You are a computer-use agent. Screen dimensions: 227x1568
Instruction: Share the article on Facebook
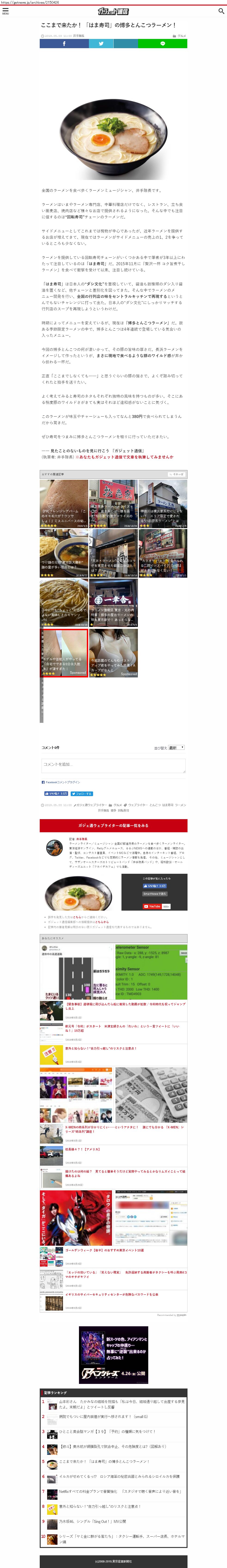click(64, 44)
